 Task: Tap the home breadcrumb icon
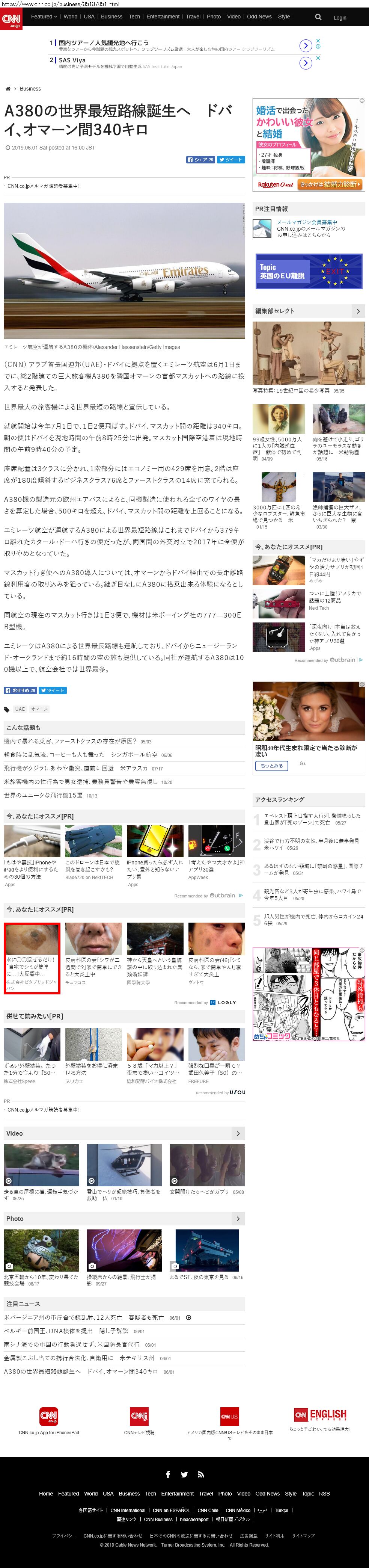(8, 89)
